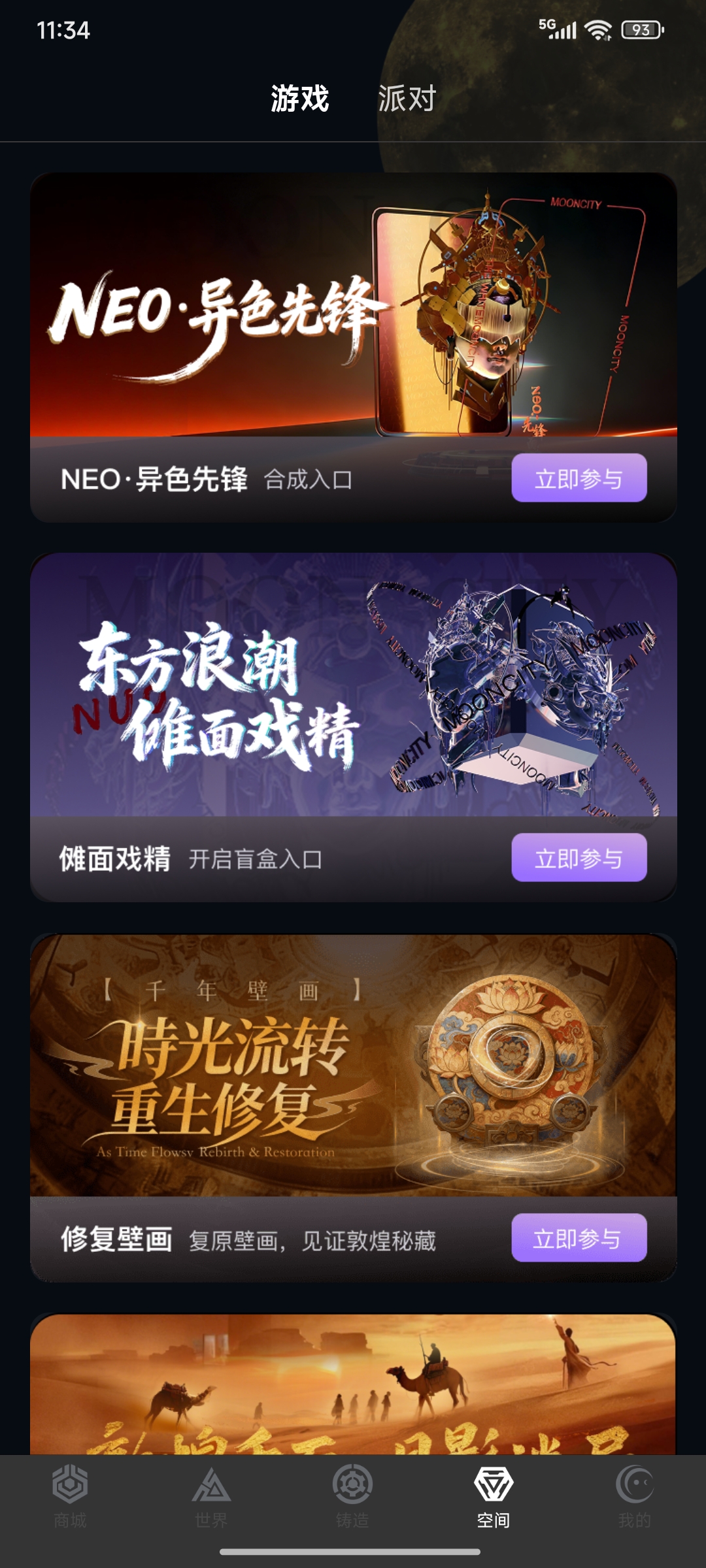
Task: Open the NEO·异色先锋 banner card
Action: click(x=353, y=304)
